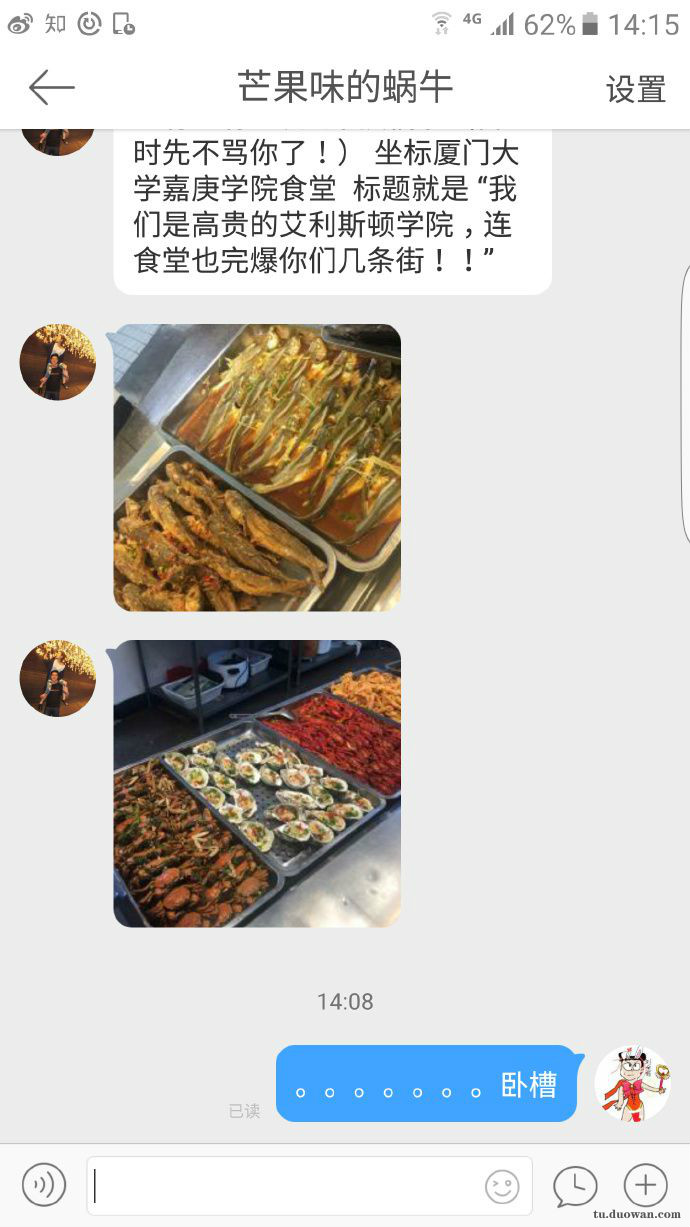Open my own avatar next to 卧槽
690x1227 pixels.
[632, 1084]
